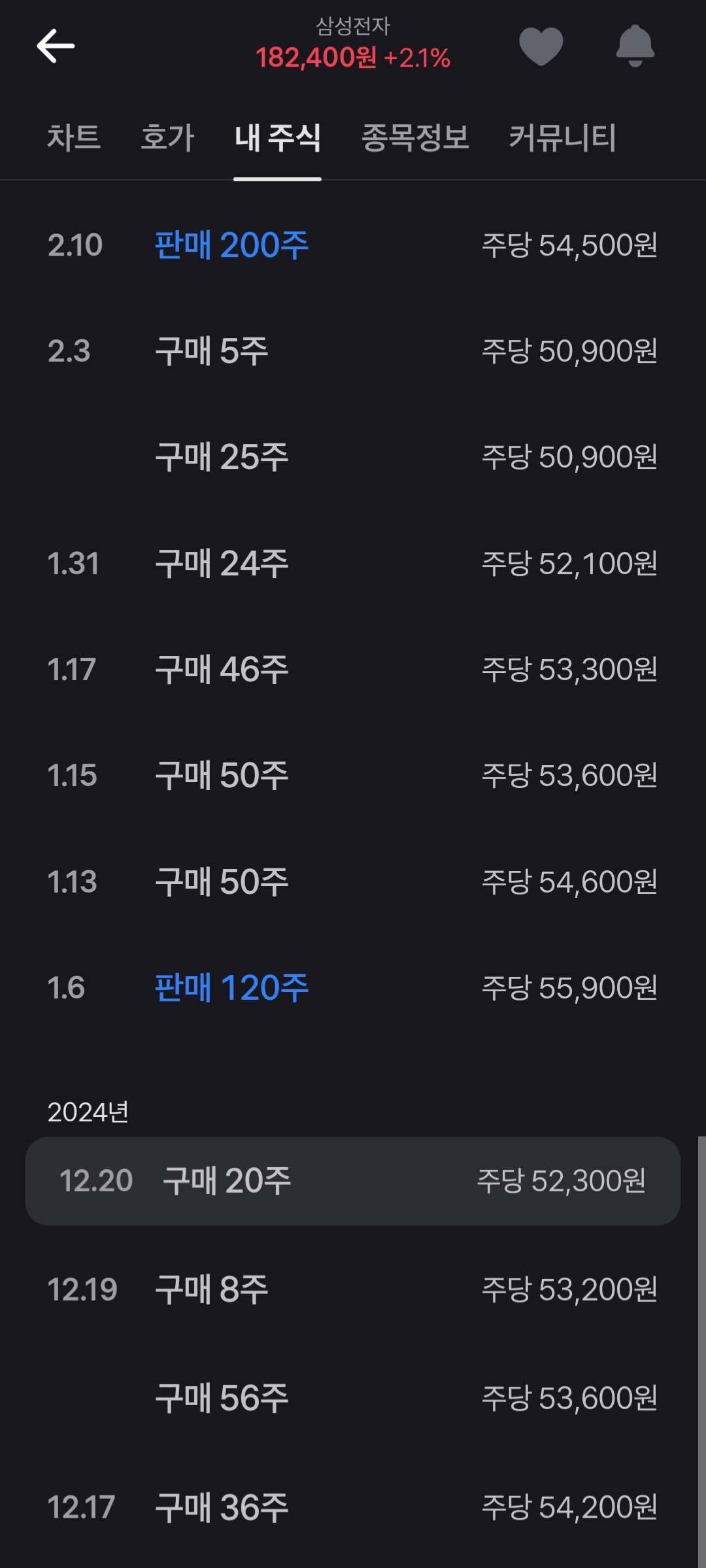Open the 12.19 구매 8주 transaction
706x1568 pixels.
click(353, 1289)
